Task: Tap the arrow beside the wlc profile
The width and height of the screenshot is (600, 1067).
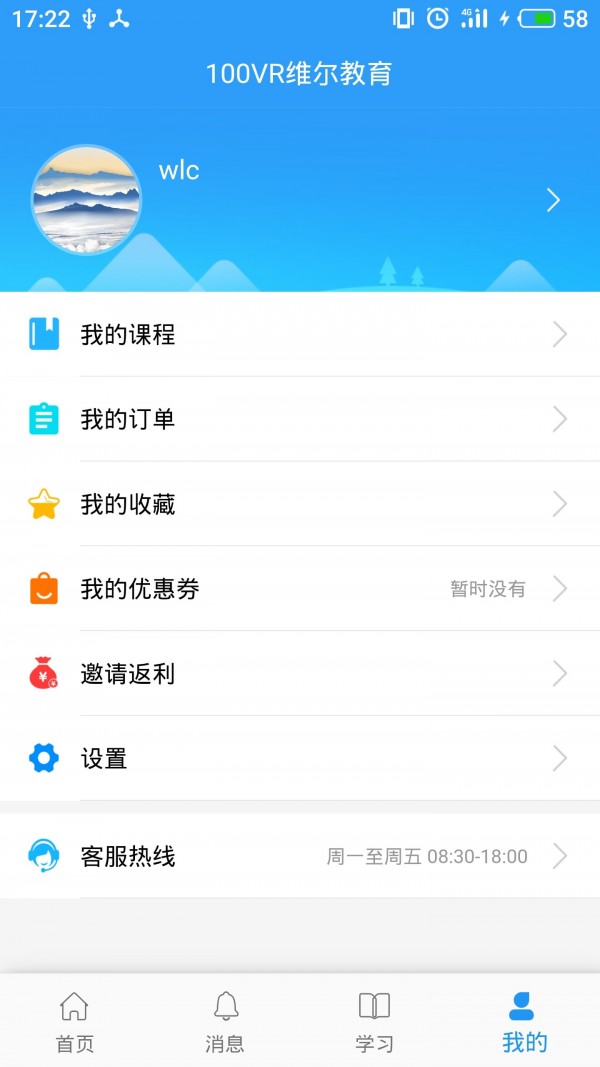Action: coord(553,201)
